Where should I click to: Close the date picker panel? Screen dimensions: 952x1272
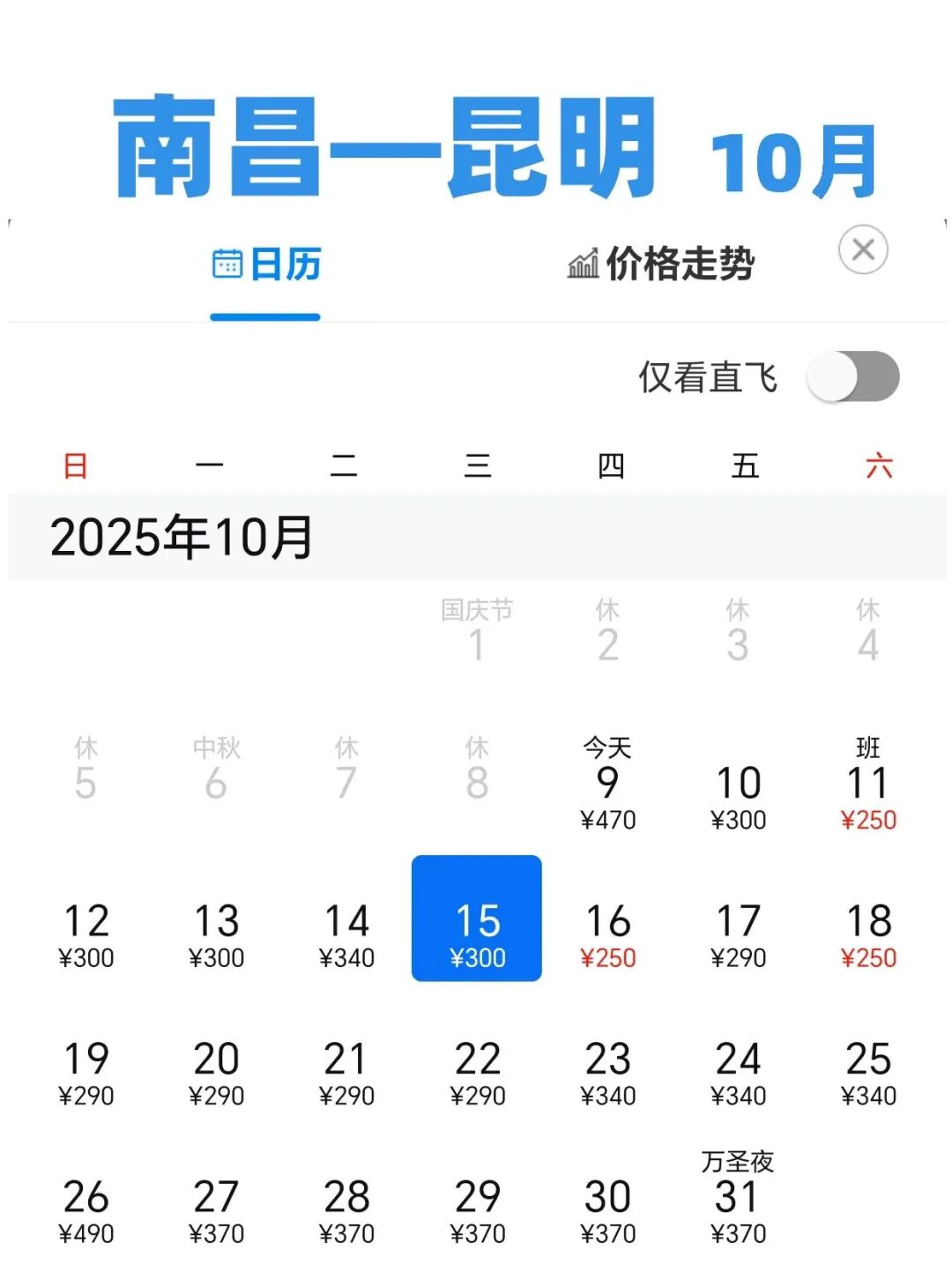[x=862, y=249]
